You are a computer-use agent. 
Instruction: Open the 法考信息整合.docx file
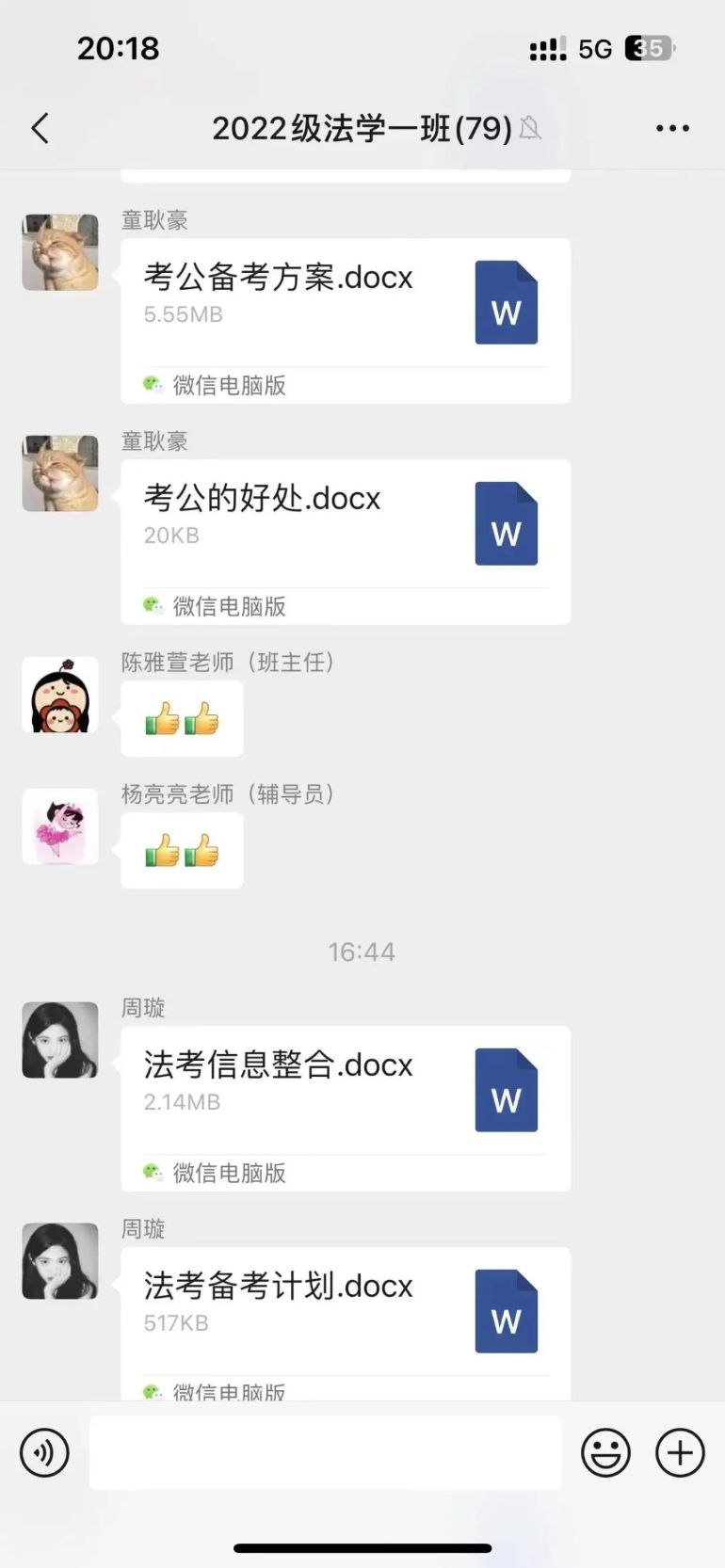click(x=345, y=1091)
